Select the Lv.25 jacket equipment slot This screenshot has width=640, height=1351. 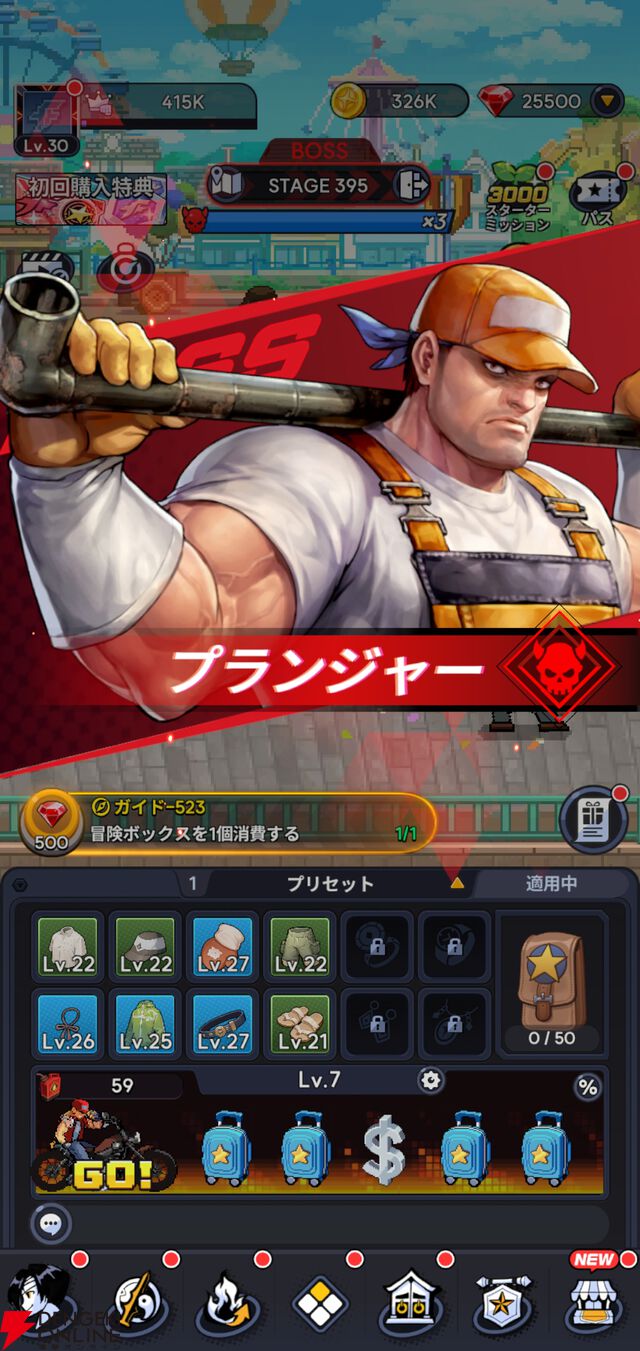[145, 1022]
